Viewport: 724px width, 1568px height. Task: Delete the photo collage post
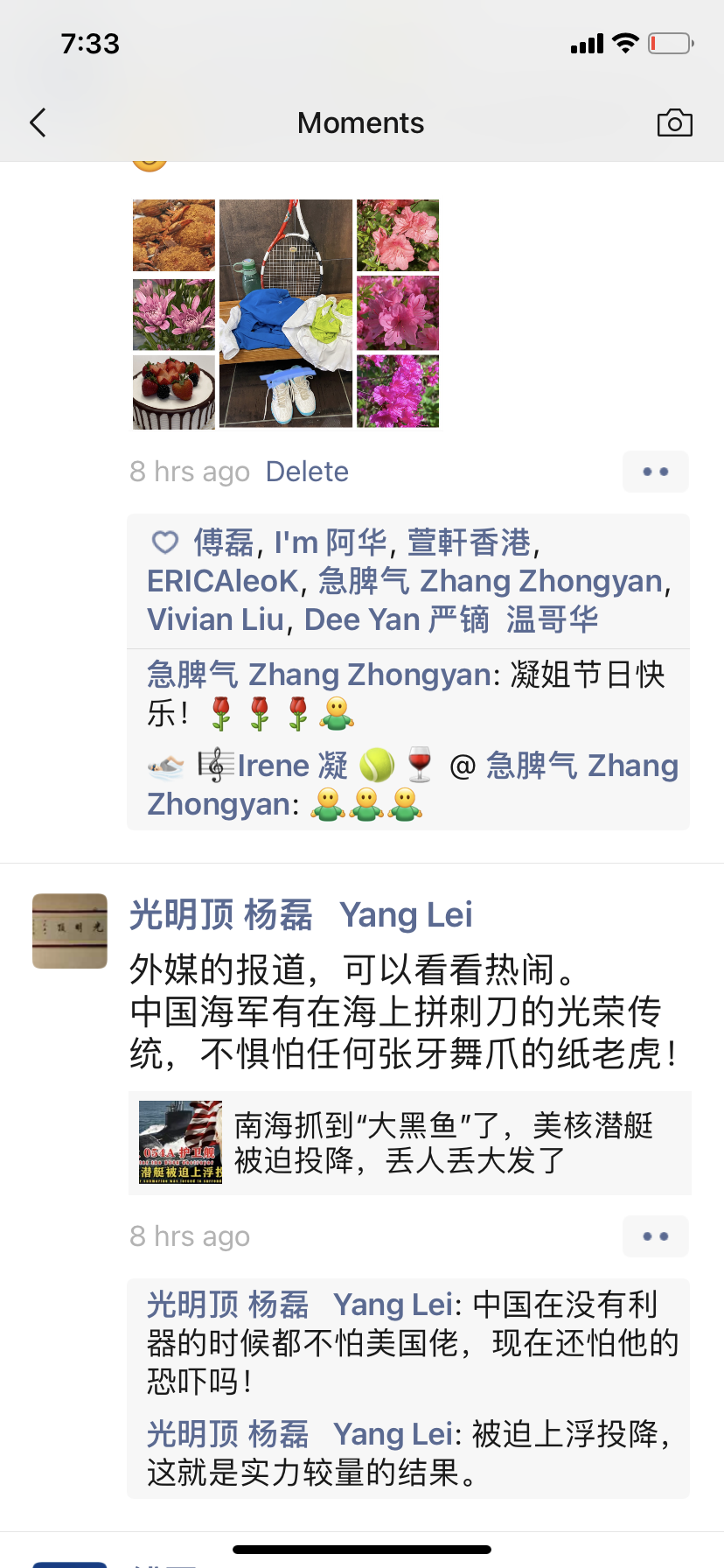point(307,472)
